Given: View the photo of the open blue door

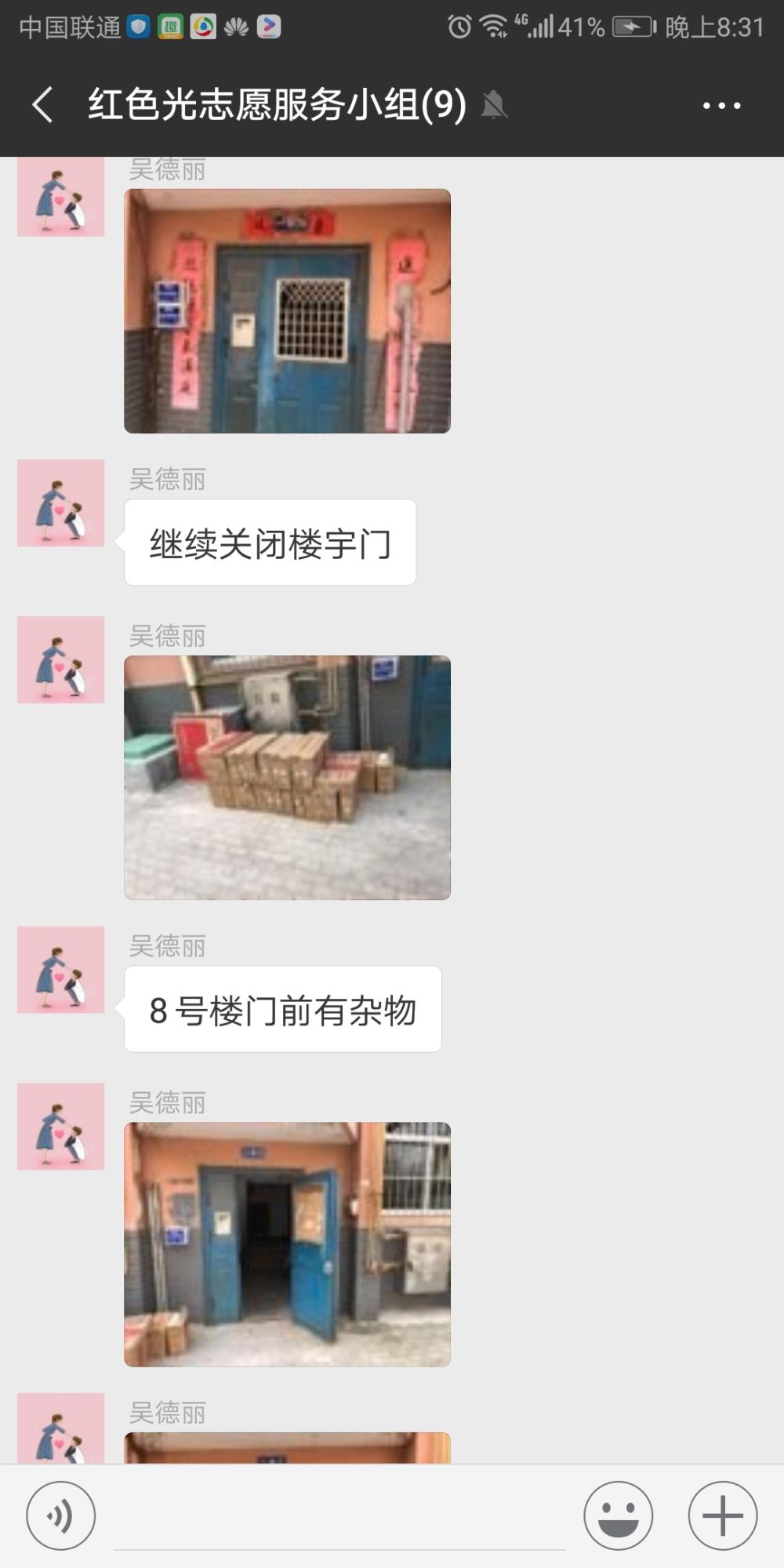Looking at the screenshot, I should pos(287,1244).
